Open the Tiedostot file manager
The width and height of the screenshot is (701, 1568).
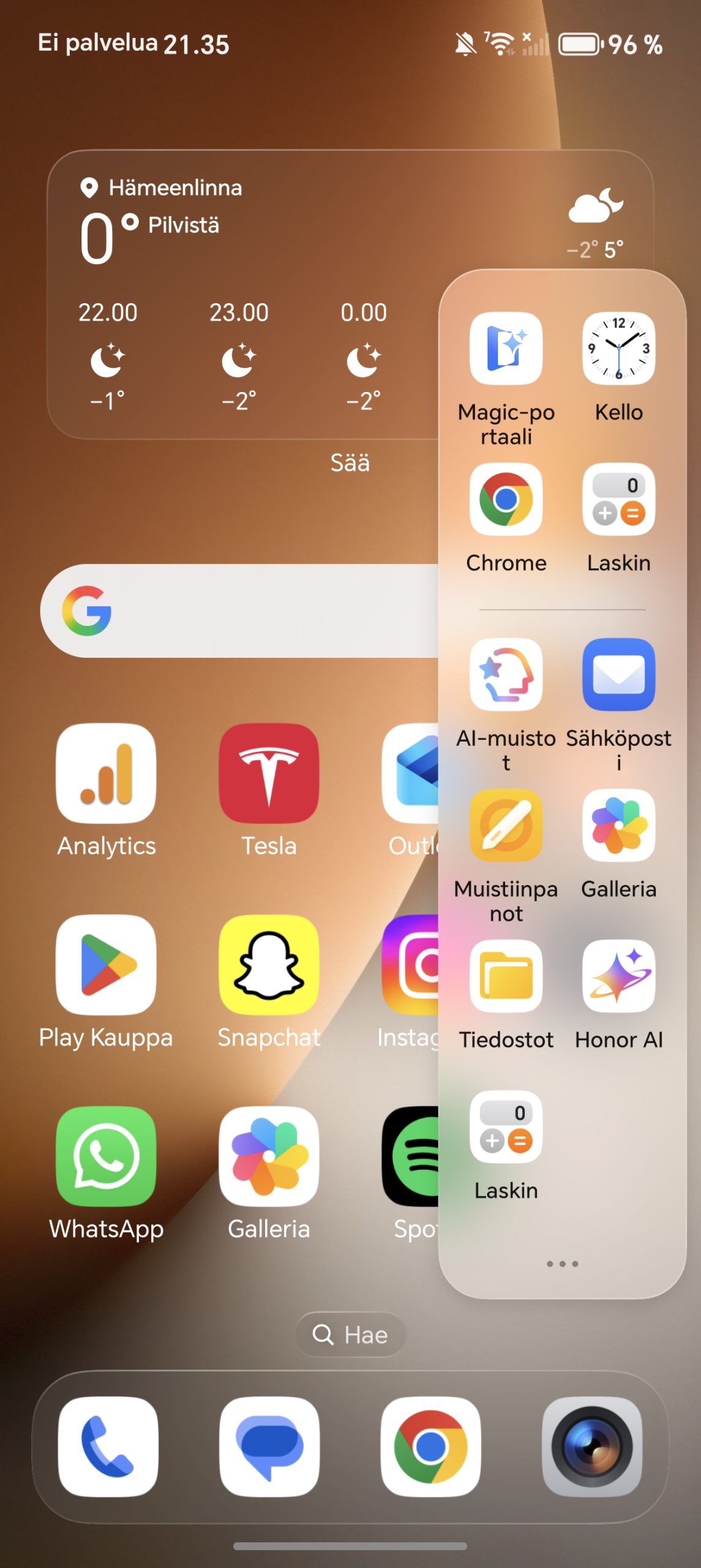click(506, 976)
